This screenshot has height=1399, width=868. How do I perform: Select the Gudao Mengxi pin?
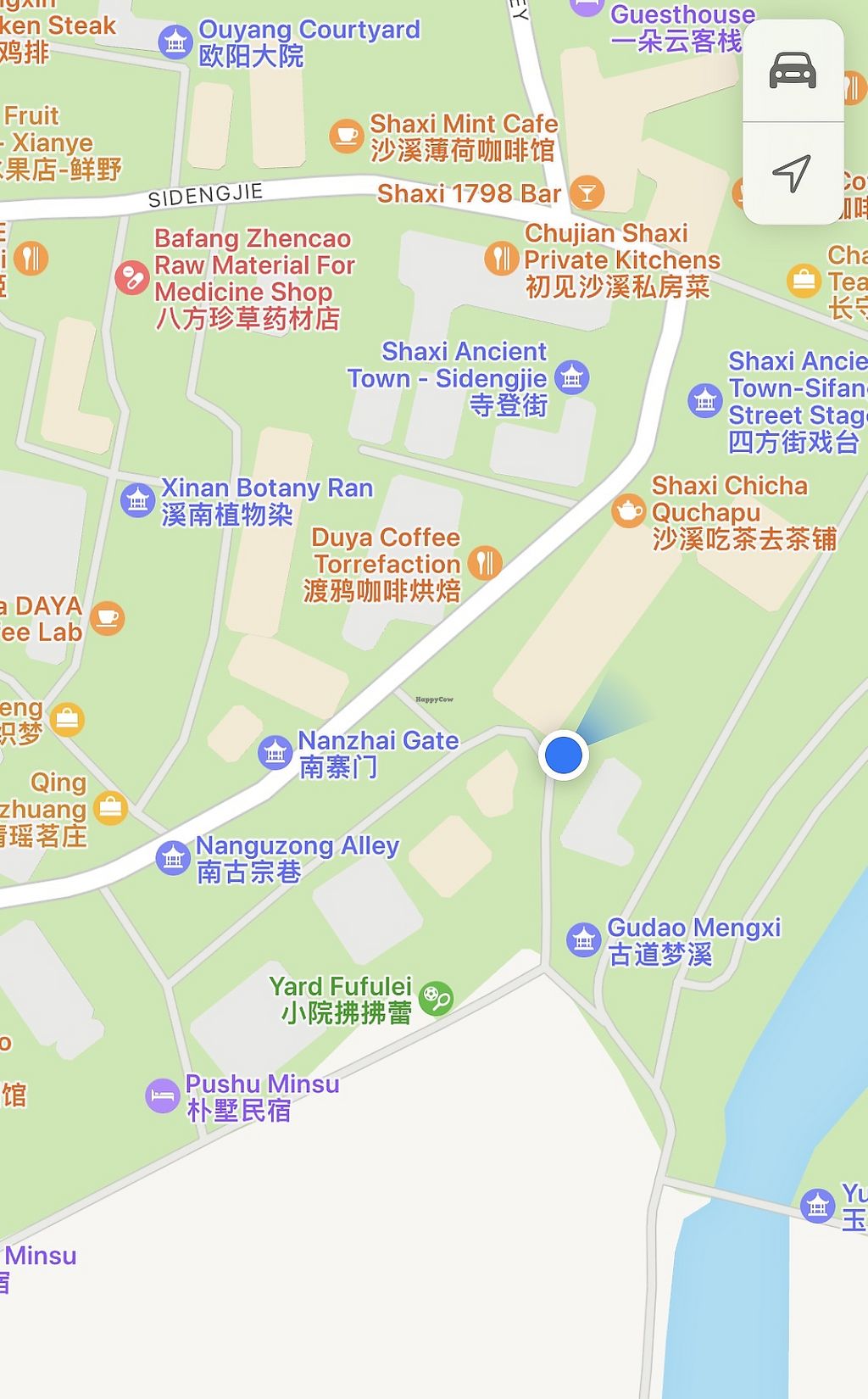(584, 939)
